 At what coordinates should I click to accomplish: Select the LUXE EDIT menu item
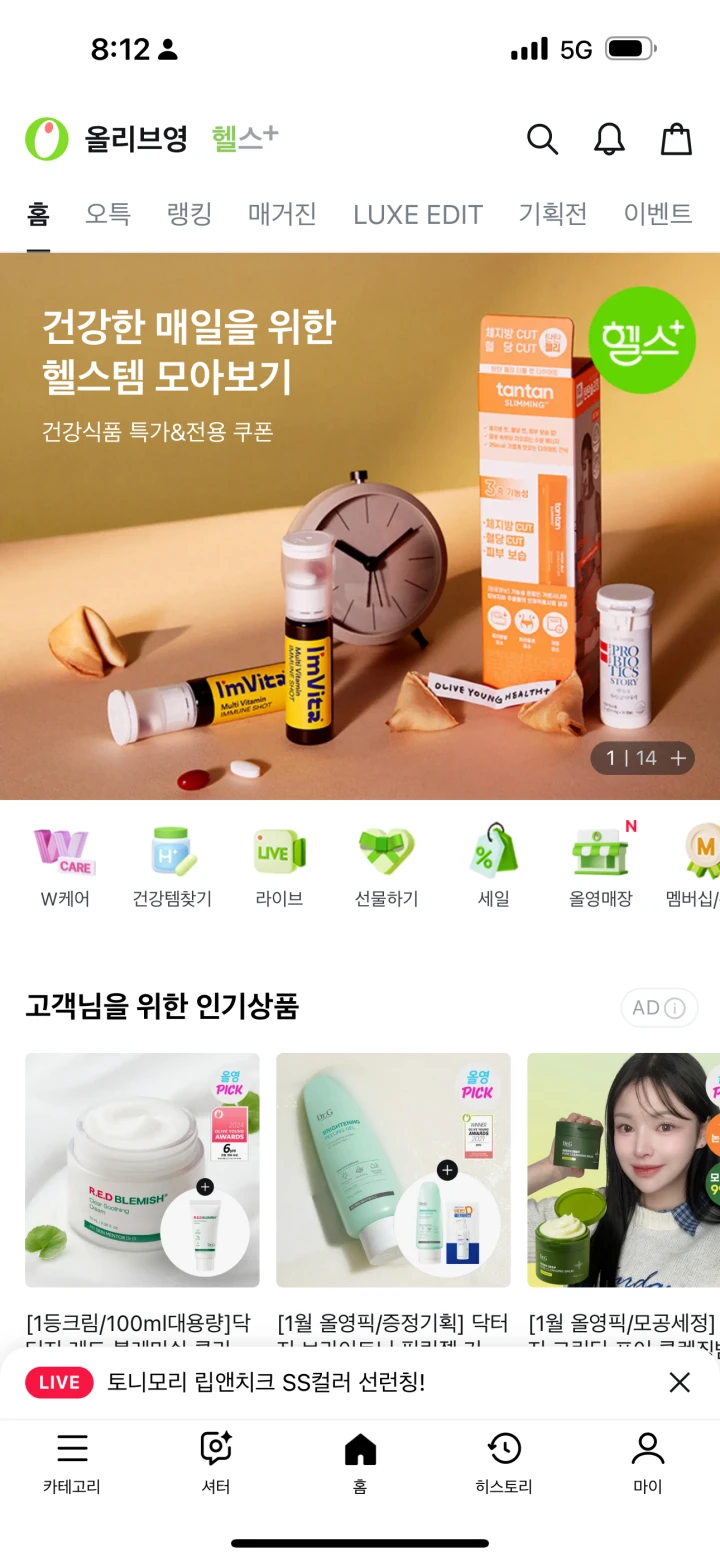(x=417, y=213)
